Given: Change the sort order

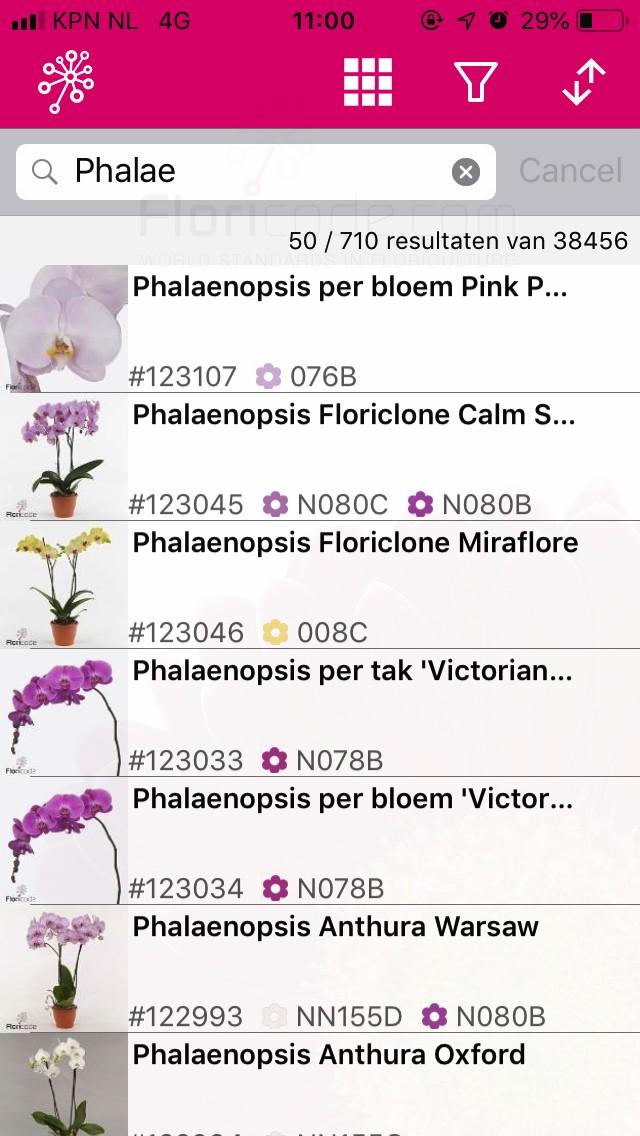Looking at the screenshot, I should tap(584, 82).
